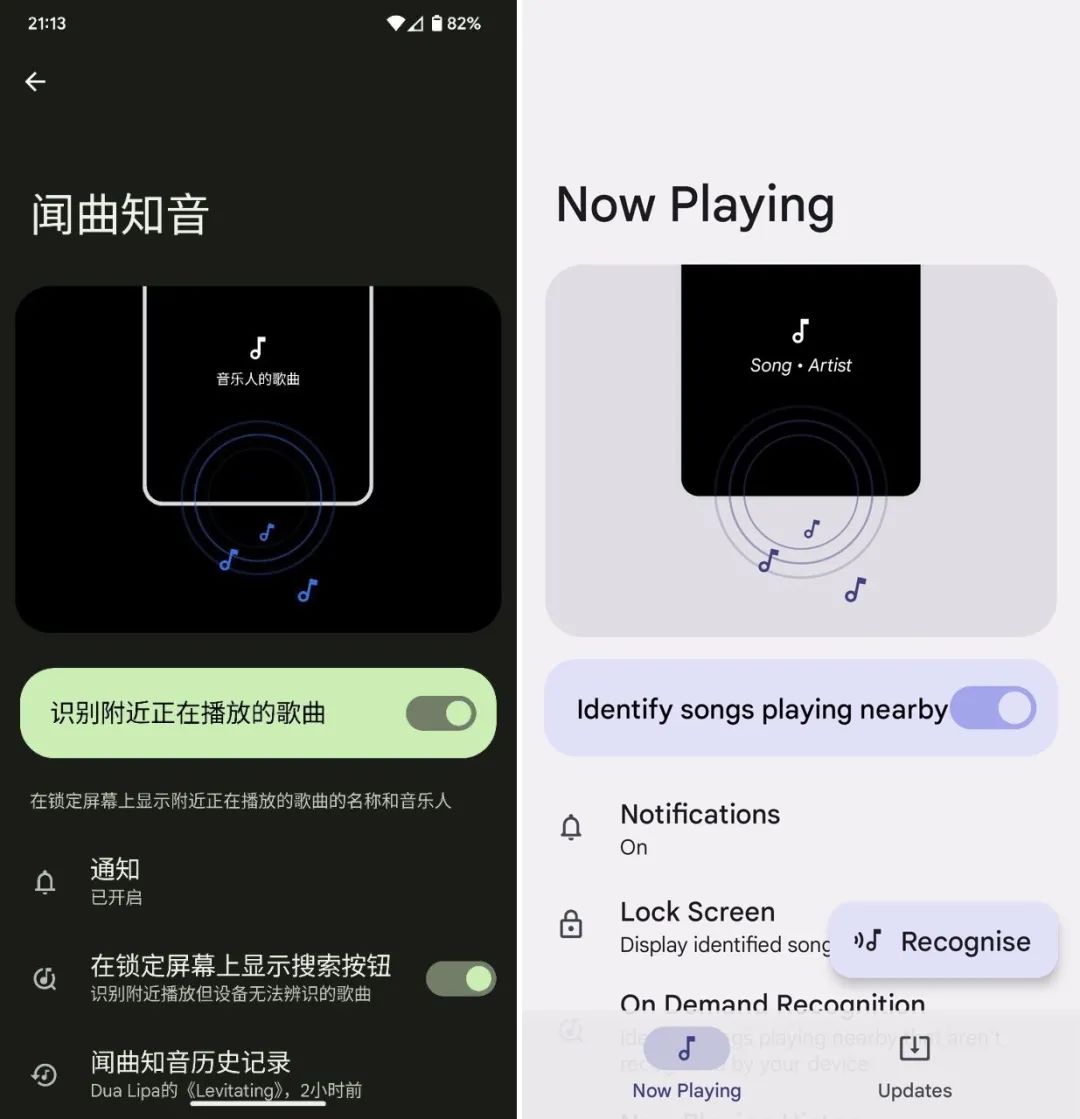Switch to the Now Playing tab
This screenshot has height=1119, width=1080.
tap(686, 1065)
